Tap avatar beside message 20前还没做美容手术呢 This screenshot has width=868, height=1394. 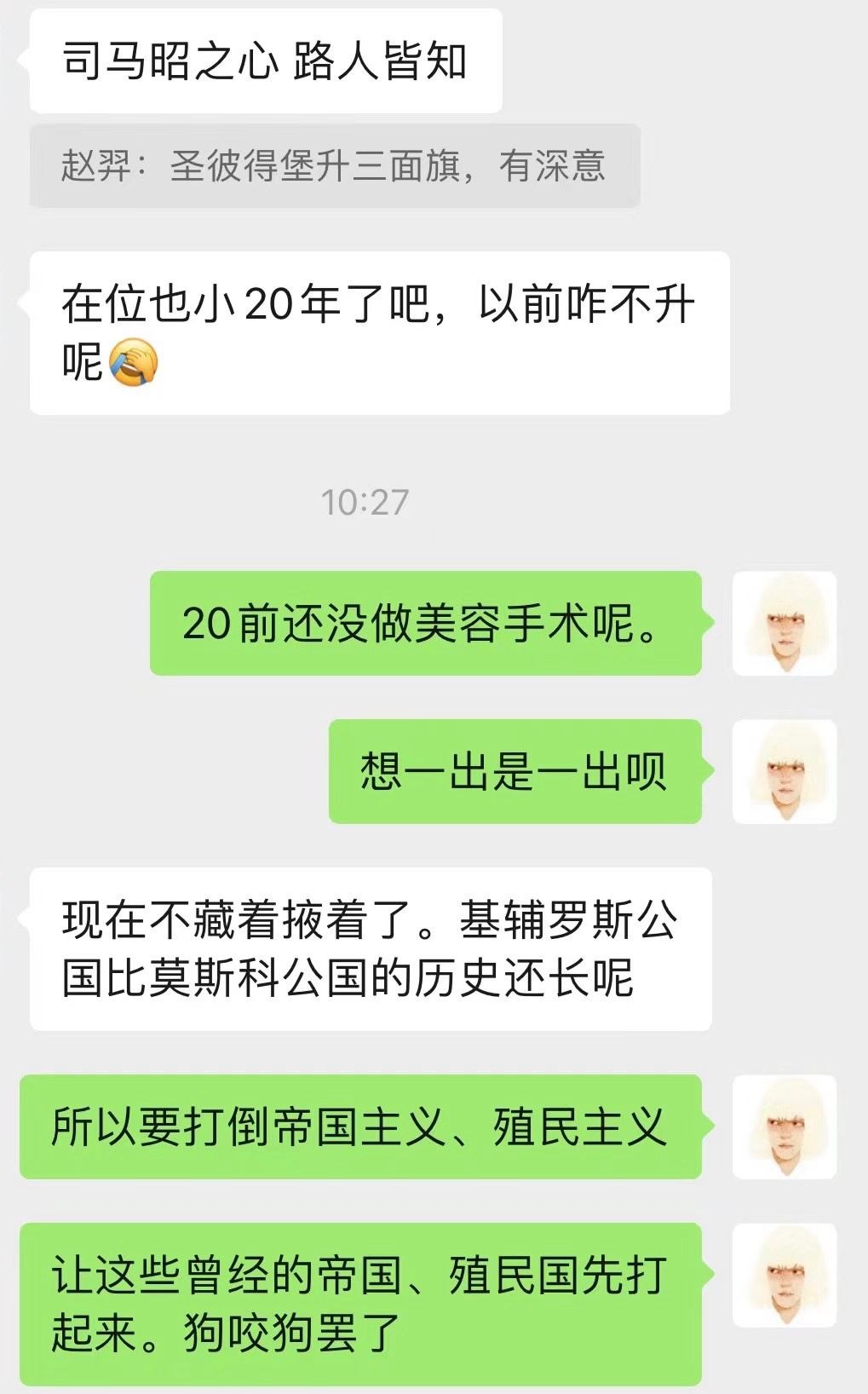point(784,624)
